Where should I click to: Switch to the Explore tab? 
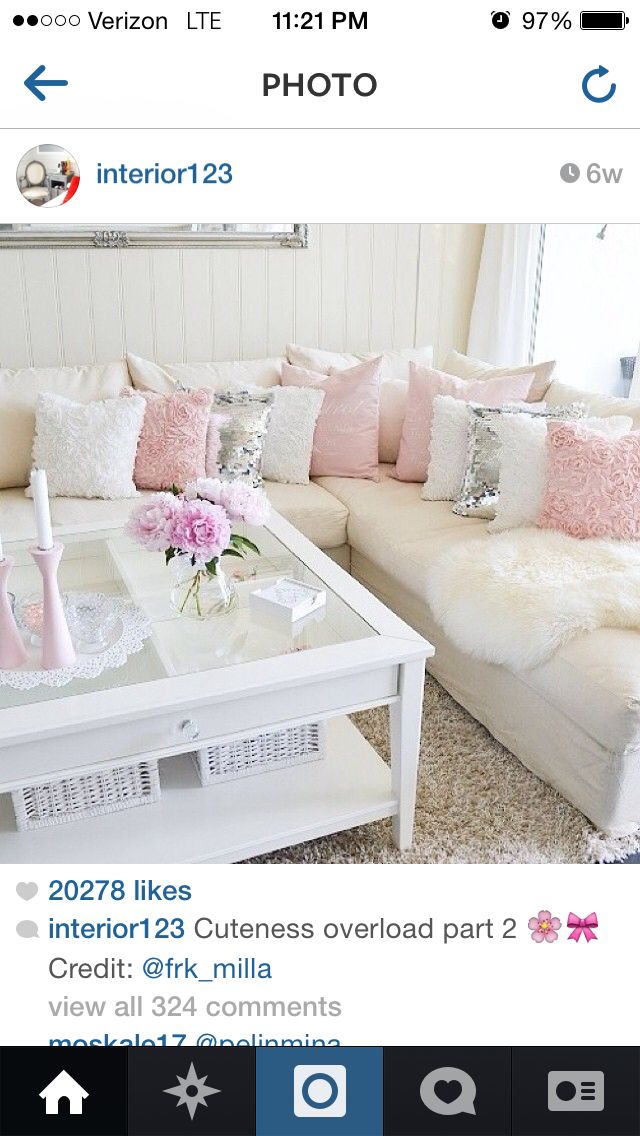click(191, 1091)
